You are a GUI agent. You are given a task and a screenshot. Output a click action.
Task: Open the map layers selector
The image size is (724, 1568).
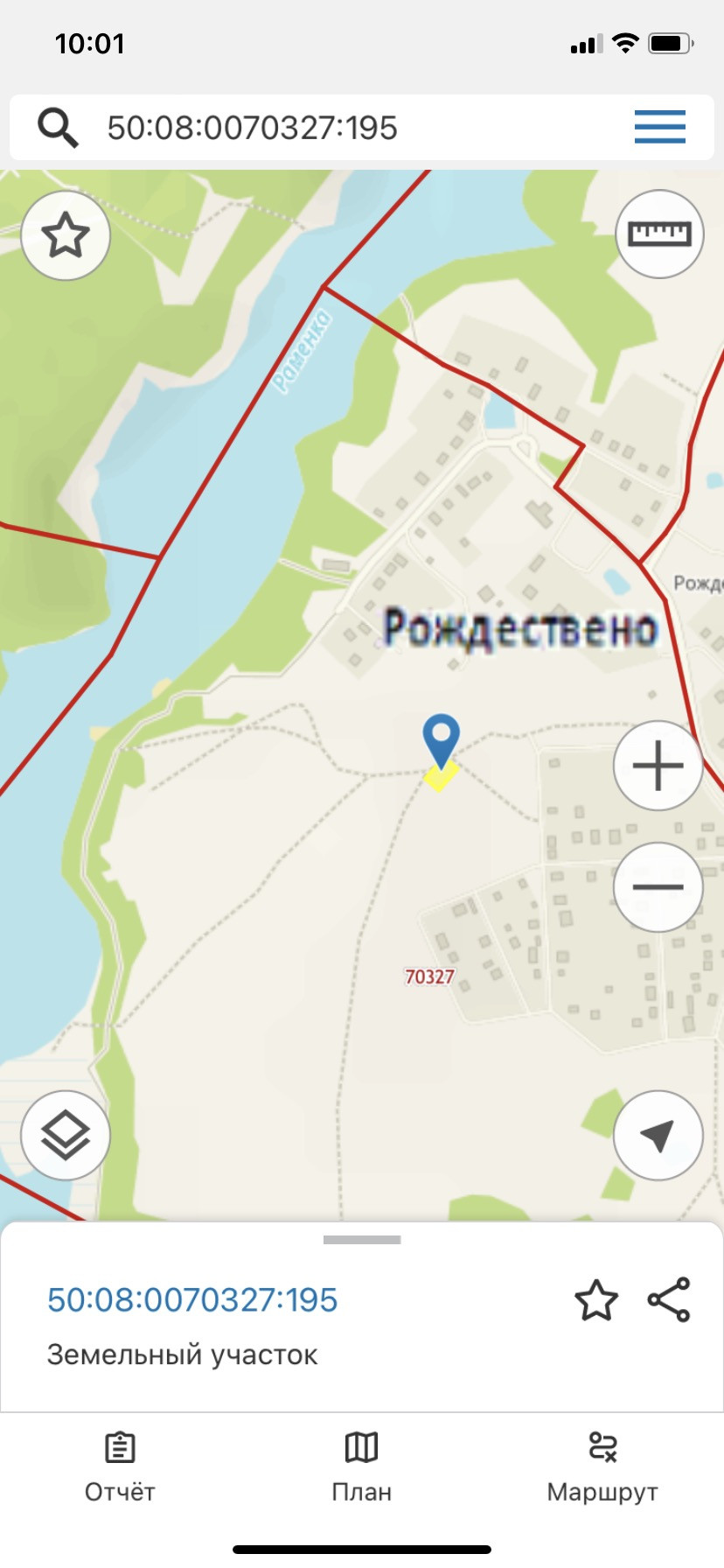tap(66, 1135)
